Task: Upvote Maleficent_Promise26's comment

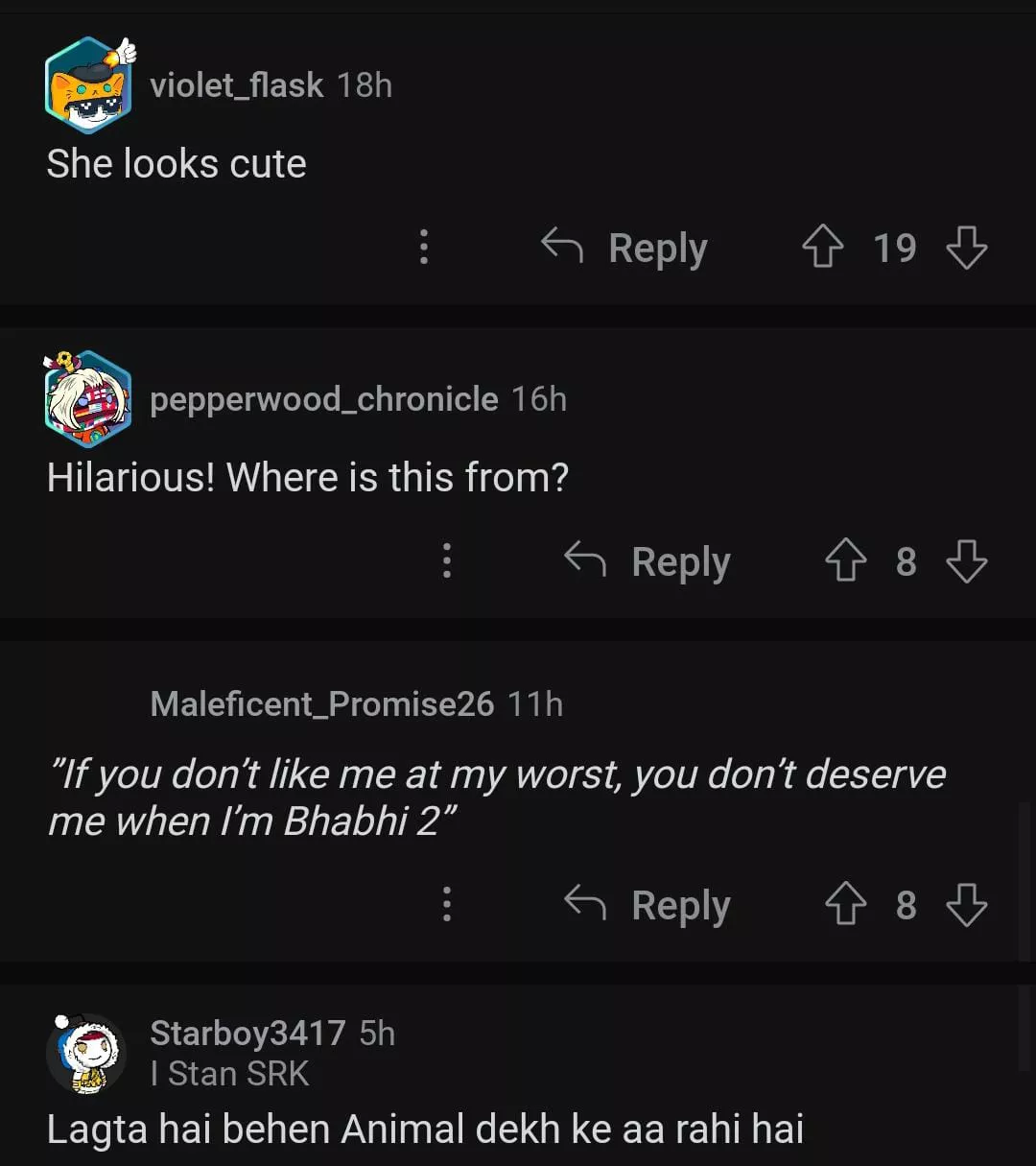Action: tap(845, 904)
